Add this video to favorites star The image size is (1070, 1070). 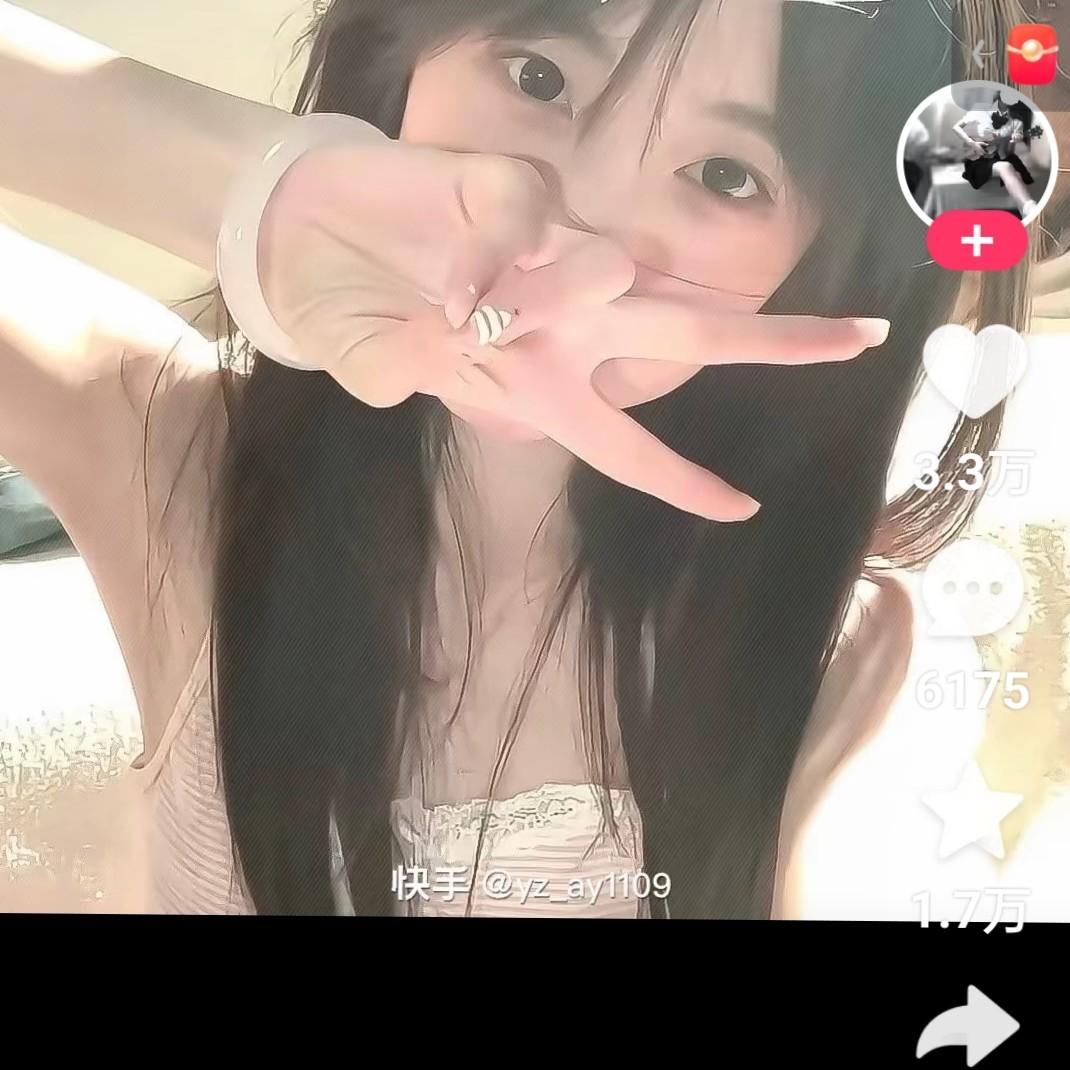pos(971,812)
